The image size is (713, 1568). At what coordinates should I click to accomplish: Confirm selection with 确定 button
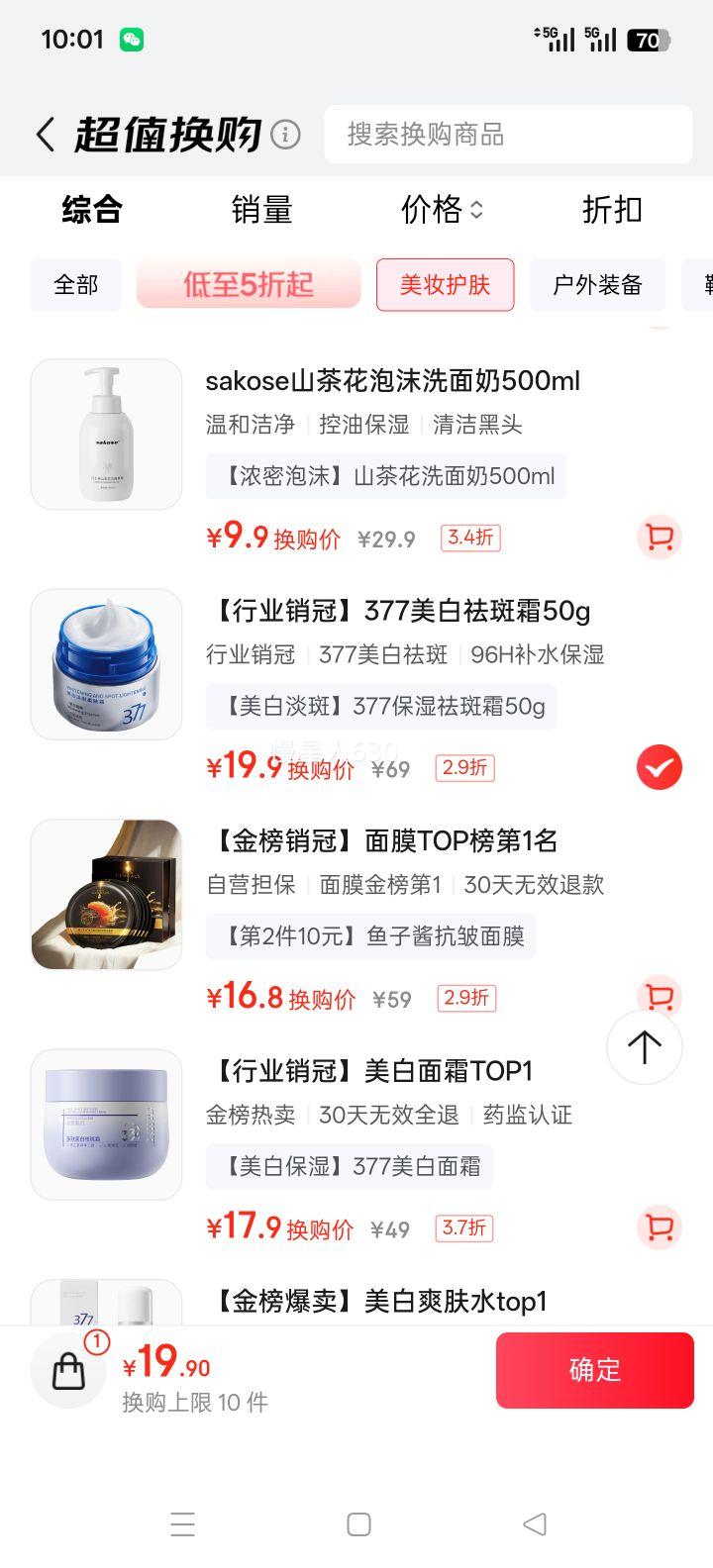[594, 1370]
